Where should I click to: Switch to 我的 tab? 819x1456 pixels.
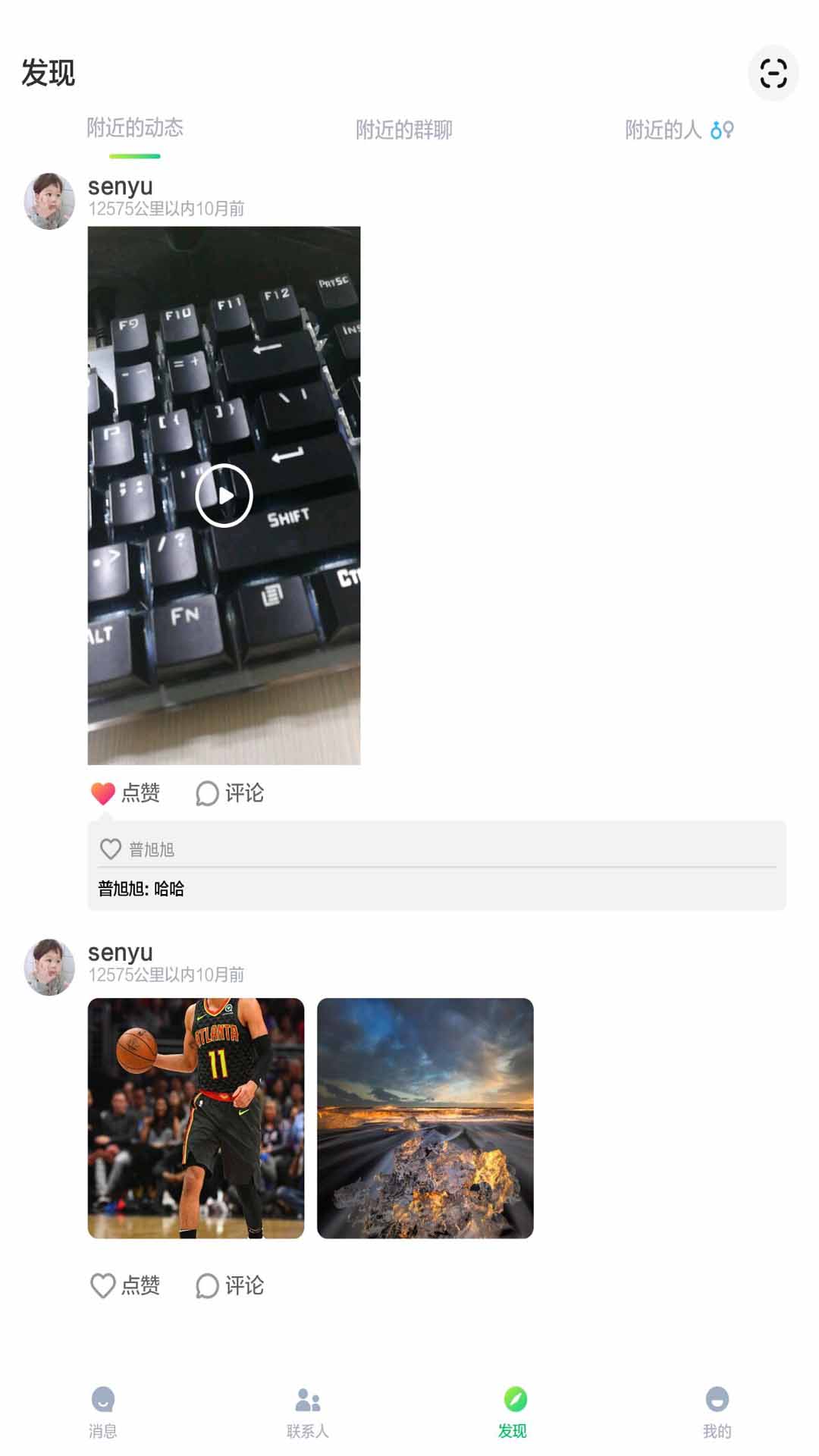pyautogui.click(x=717, y=1412)
